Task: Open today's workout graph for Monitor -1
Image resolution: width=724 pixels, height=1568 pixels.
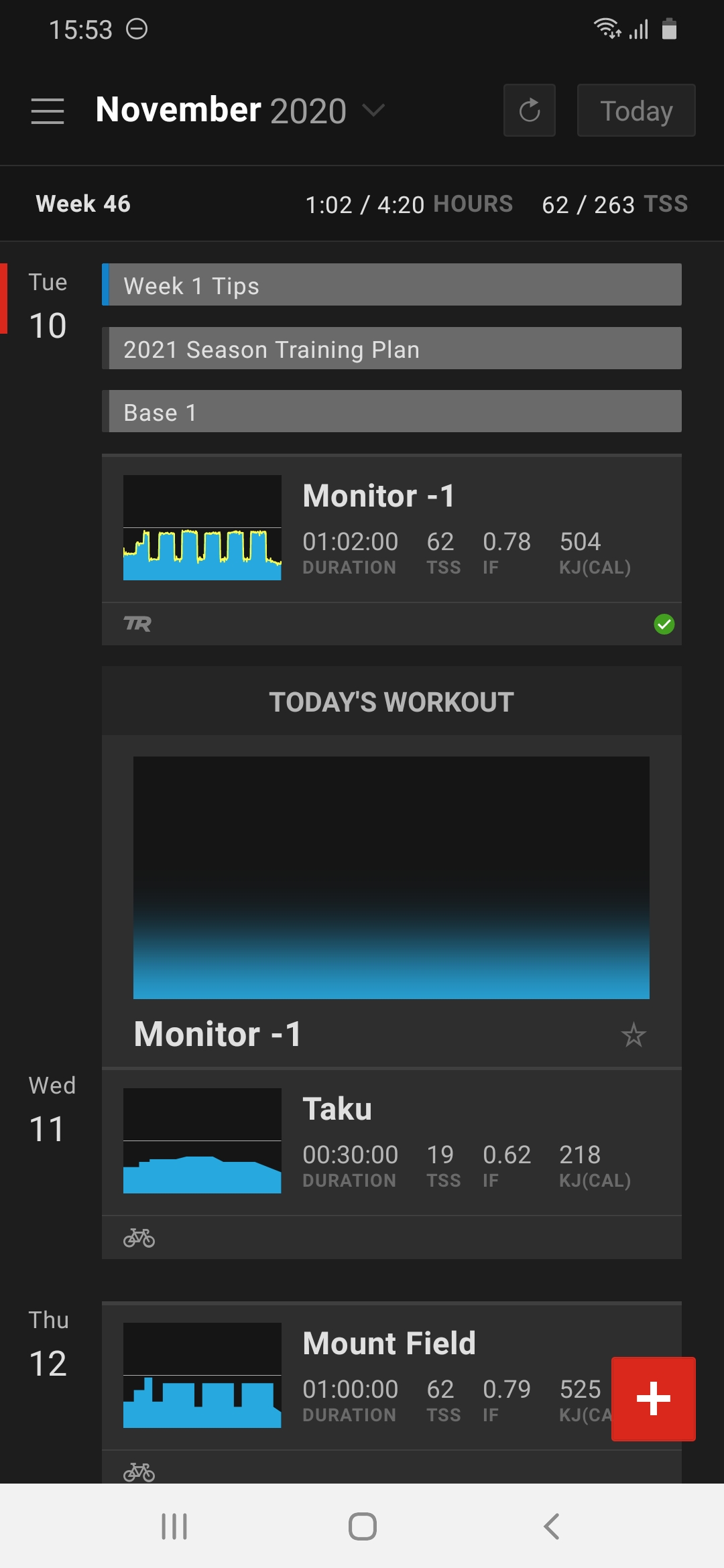Action: 391,878
